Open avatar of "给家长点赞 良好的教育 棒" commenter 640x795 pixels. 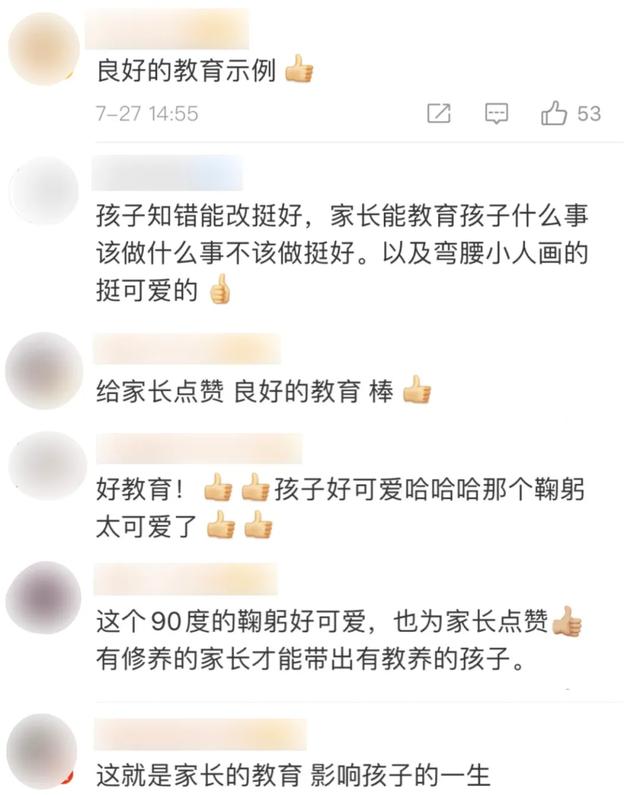43,371
